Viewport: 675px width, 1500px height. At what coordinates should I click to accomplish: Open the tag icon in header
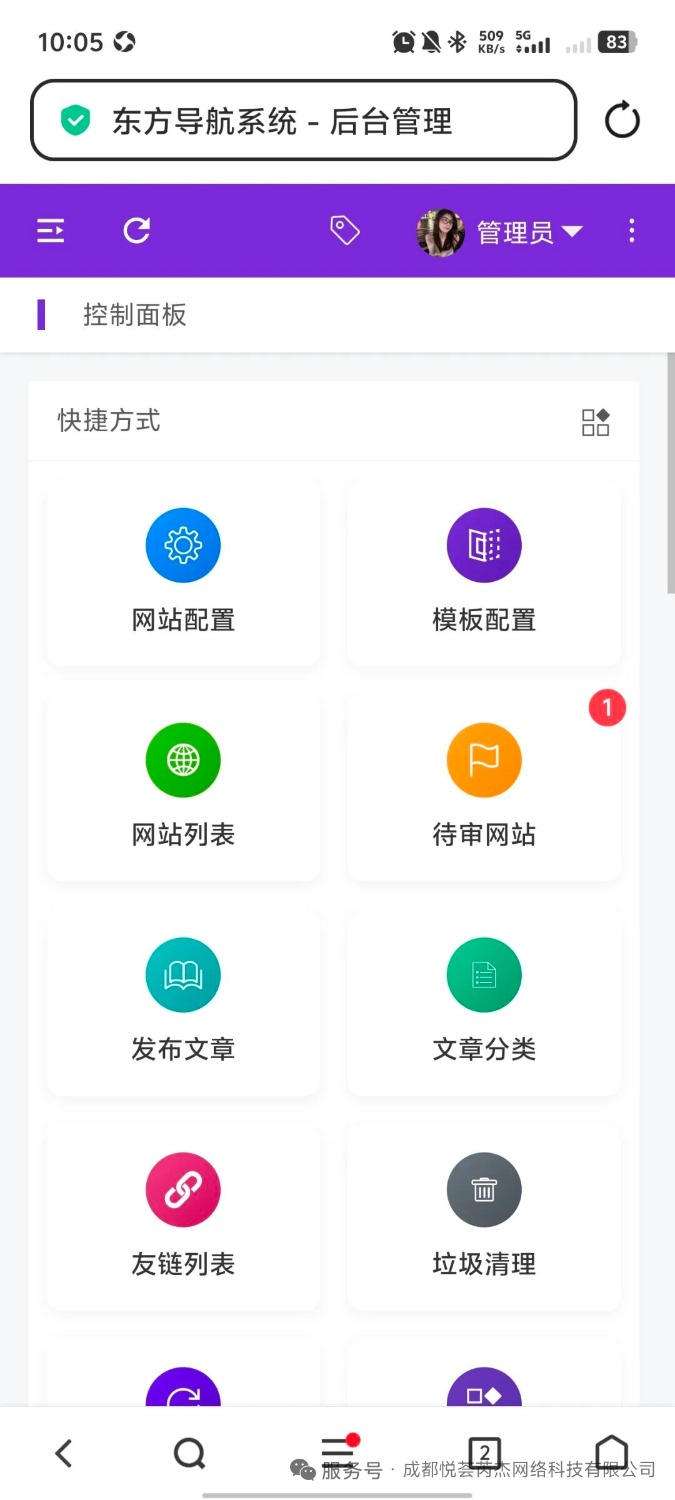click(345, 231)
